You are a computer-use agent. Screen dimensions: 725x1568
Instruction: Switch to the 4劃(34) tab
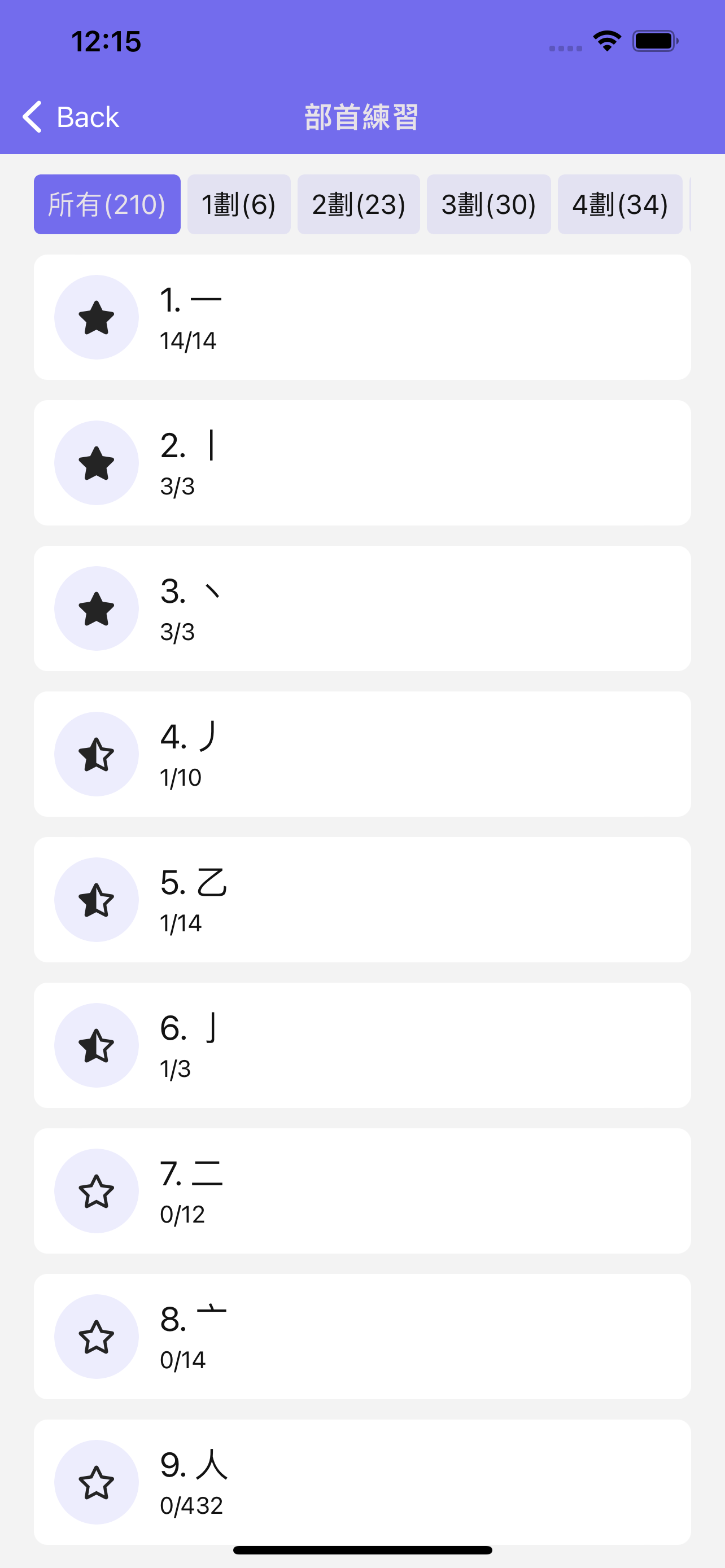click(619, 204)
